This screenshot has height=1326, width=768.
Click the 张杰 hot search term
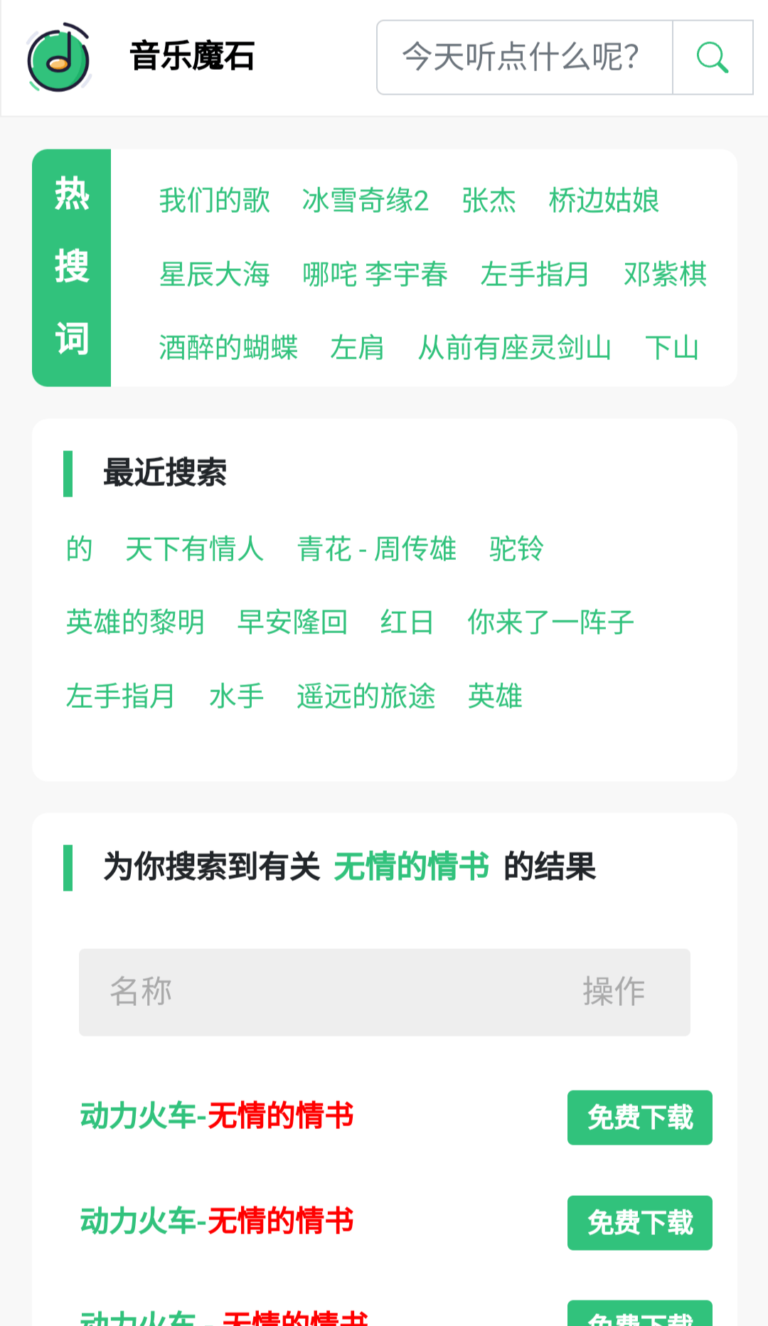(488, 201)
